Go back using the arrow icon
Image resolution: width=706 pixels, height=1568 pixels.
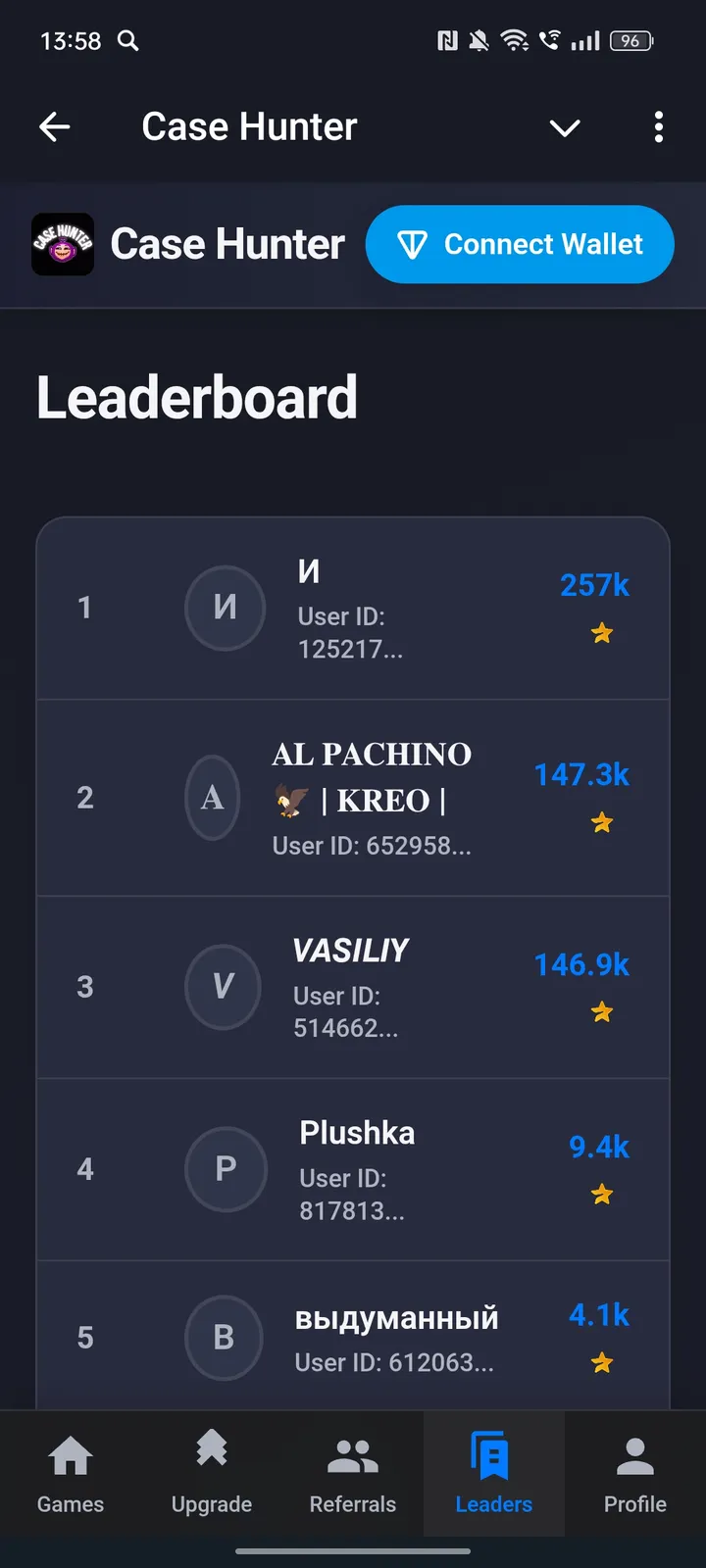pos(55,126)
